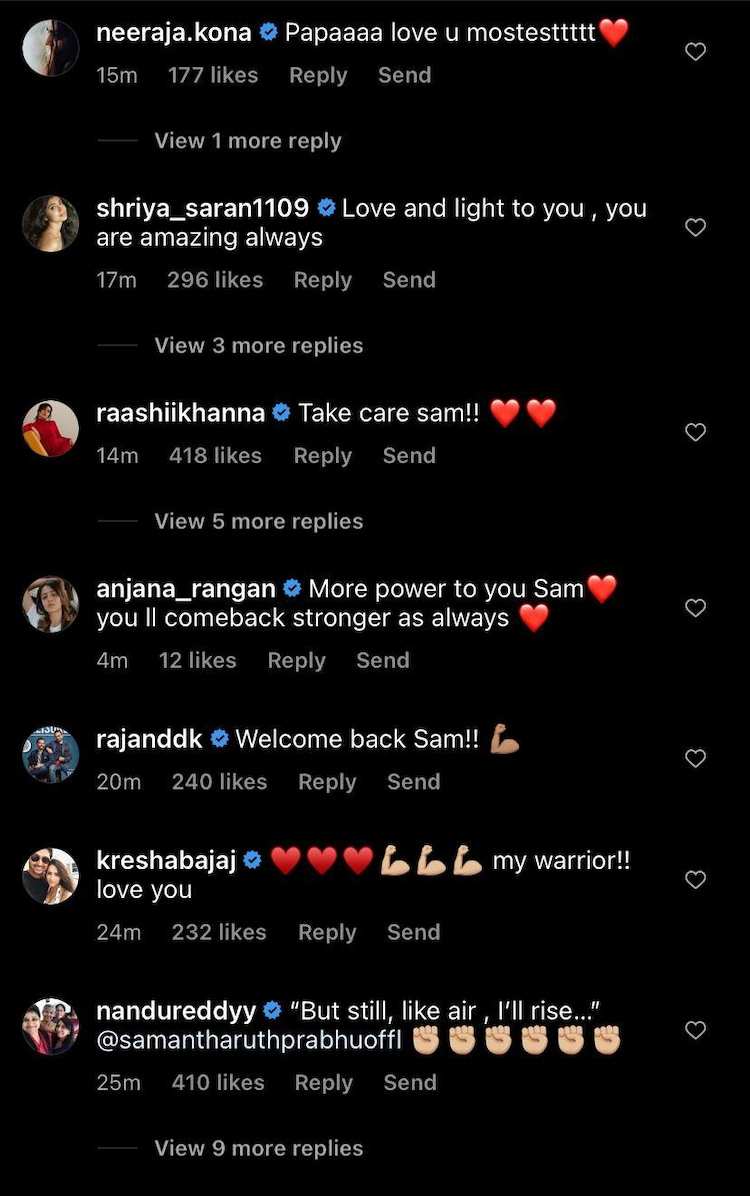
Task: Send shriya_saran1109's comment to someone
Action: click(x=409, y=280)
